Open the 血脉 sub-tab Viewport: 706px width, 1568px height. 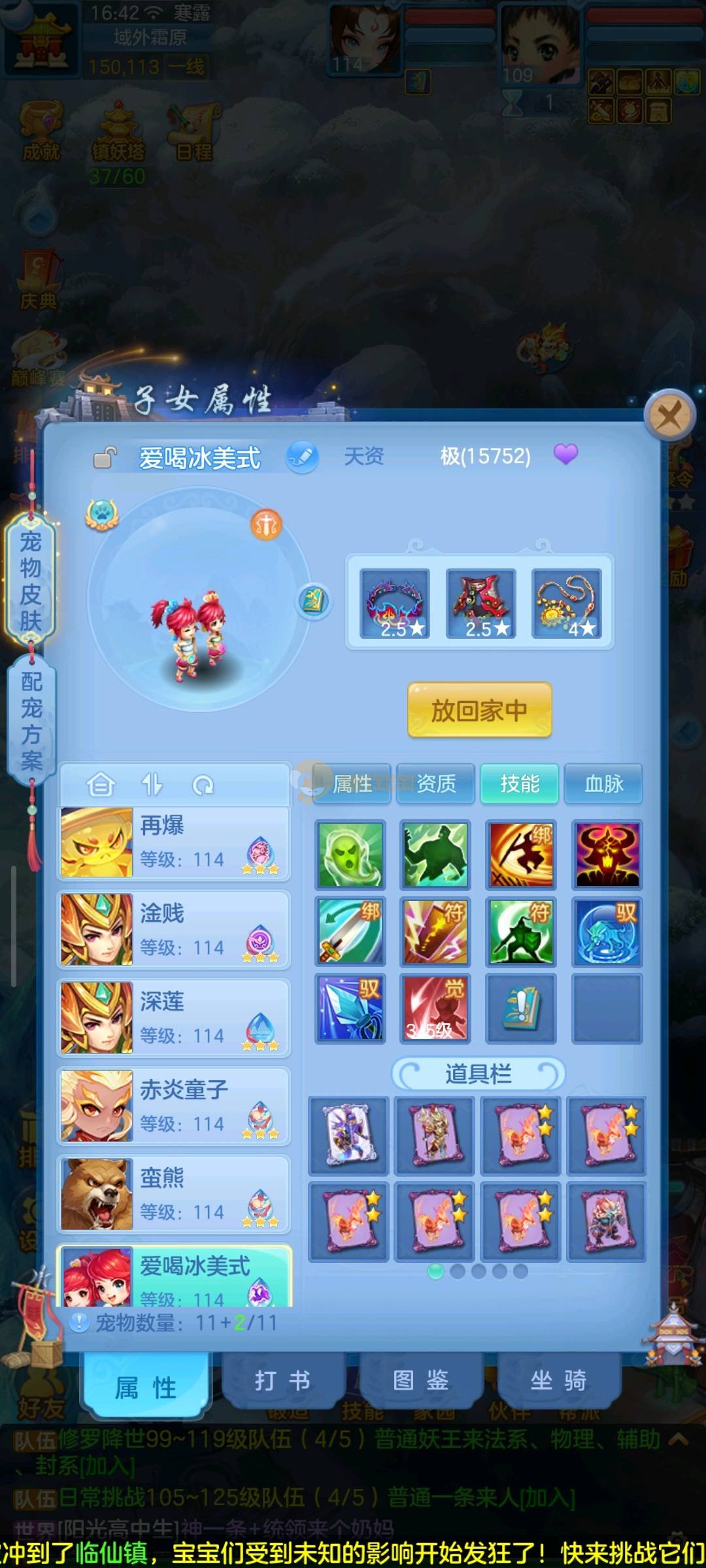coord(603,783)
